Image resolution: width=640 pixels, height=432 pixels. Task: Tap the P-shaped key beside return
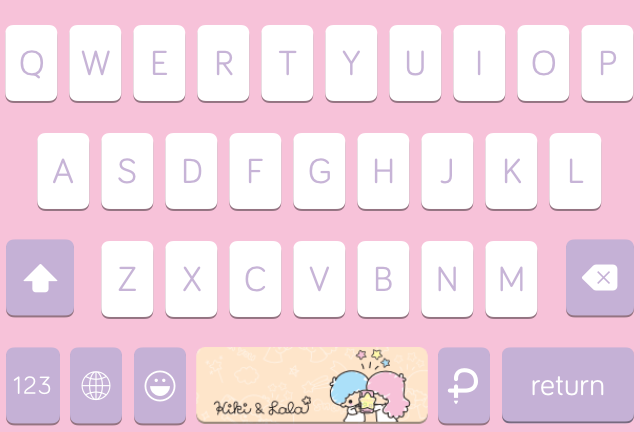pyautogui.click(x=464, y=386)
